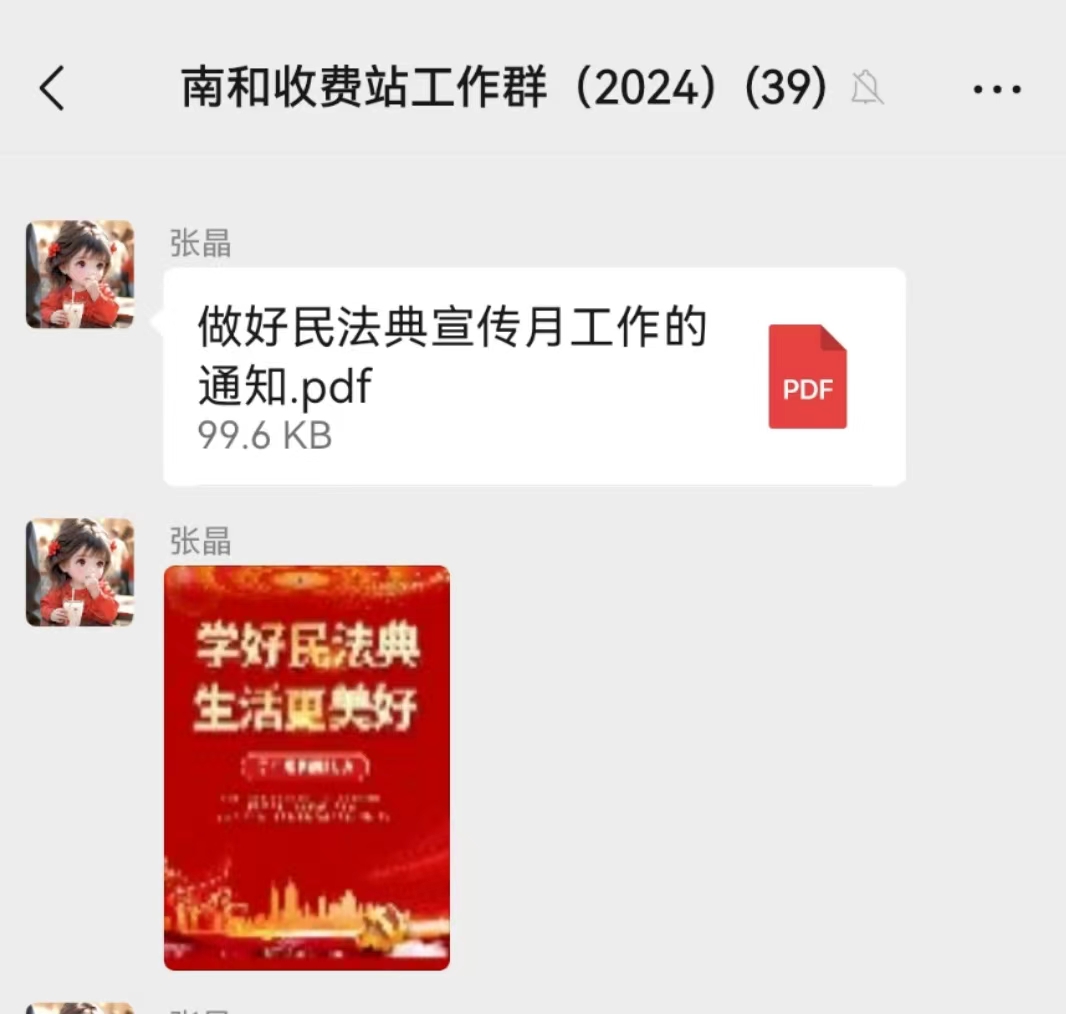
Task: Tap 张晶's avatar beside the PDF message
Action: point(79,274)
